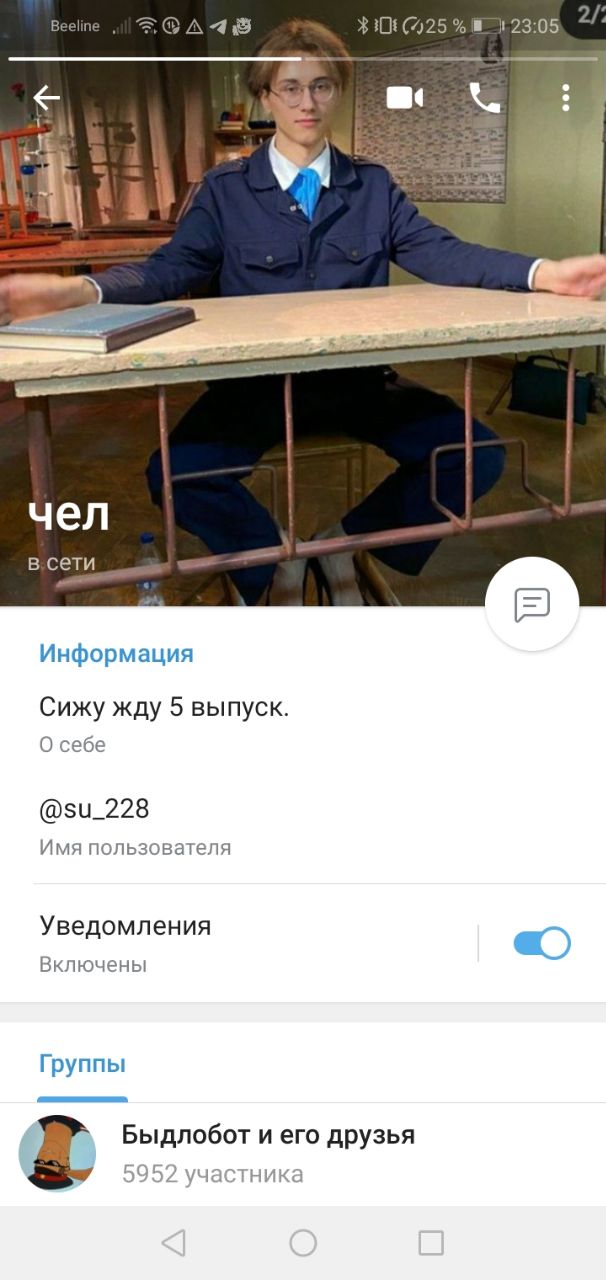The width and height of the screenshot is (606, 1280).
Task: Start a voice call
Action: click(x=485, y=97)
